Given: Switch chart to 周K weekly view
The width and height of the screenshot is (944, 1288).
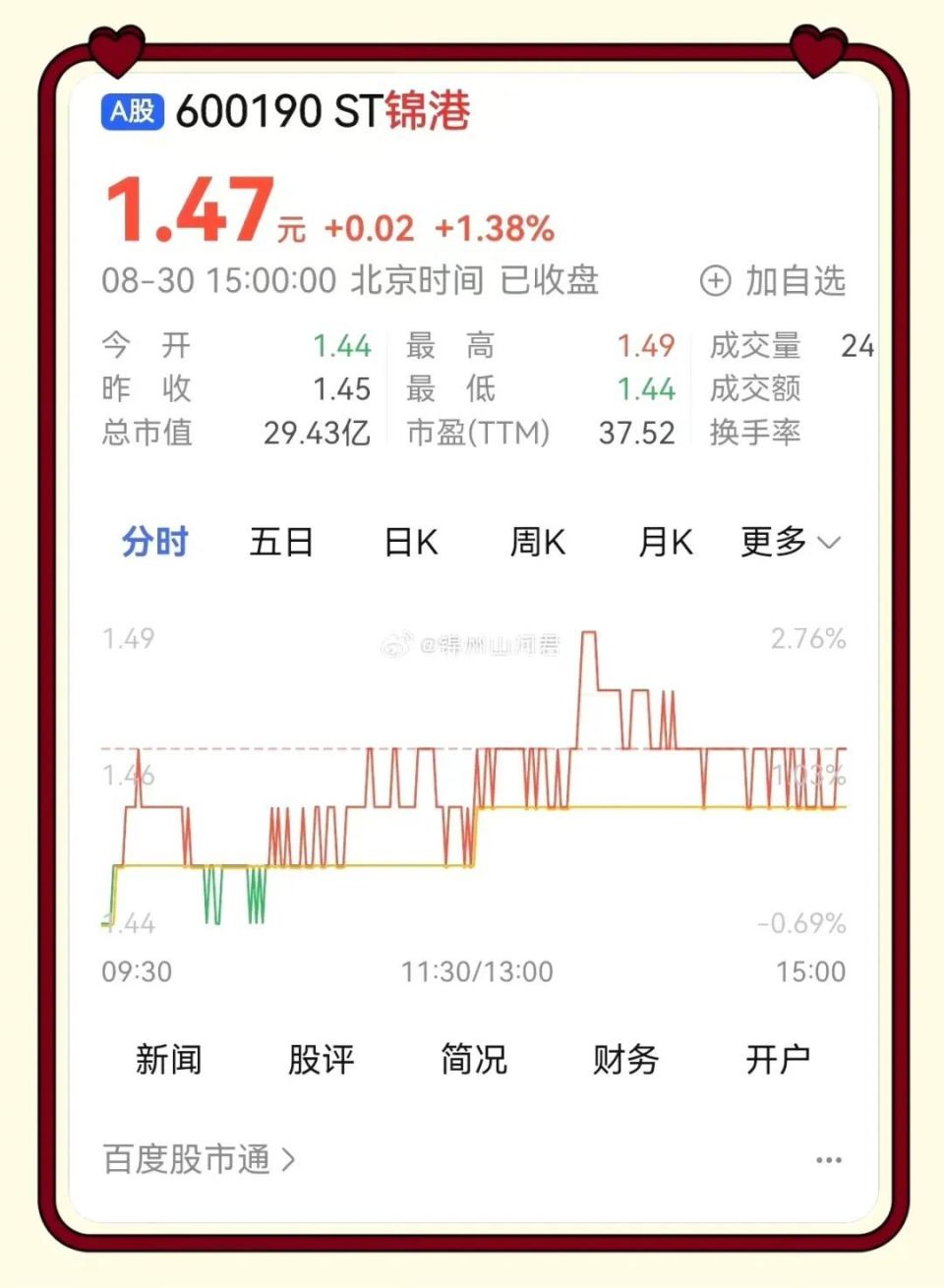Looking at the screenshot, I should point(537,541).
